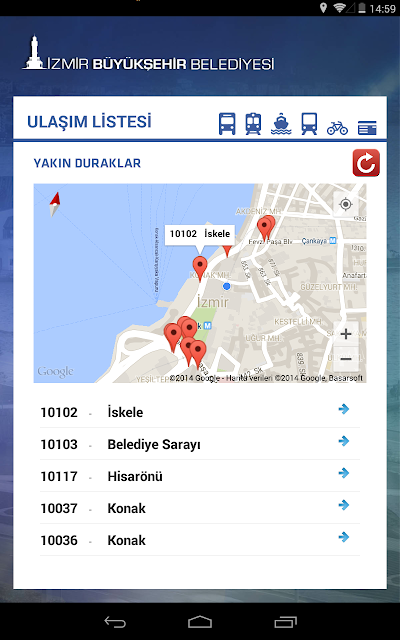Go back with system back button
Image resolution: width=400 pixels, height=640 pixels.
[x=115, y=622]
